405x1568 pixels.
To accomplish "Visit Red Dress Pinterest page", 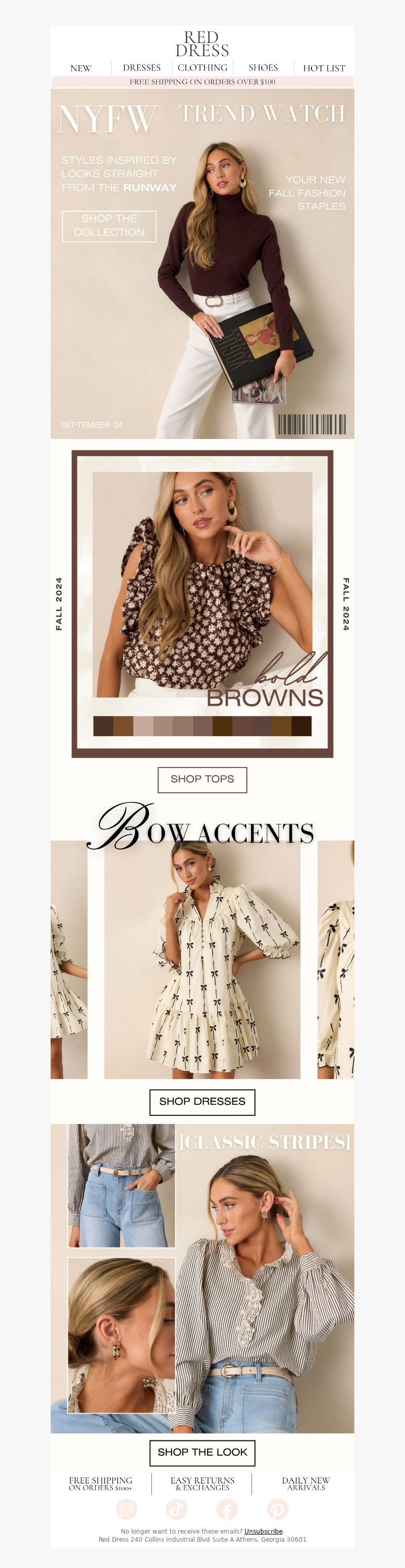I will click(278, 1509).
